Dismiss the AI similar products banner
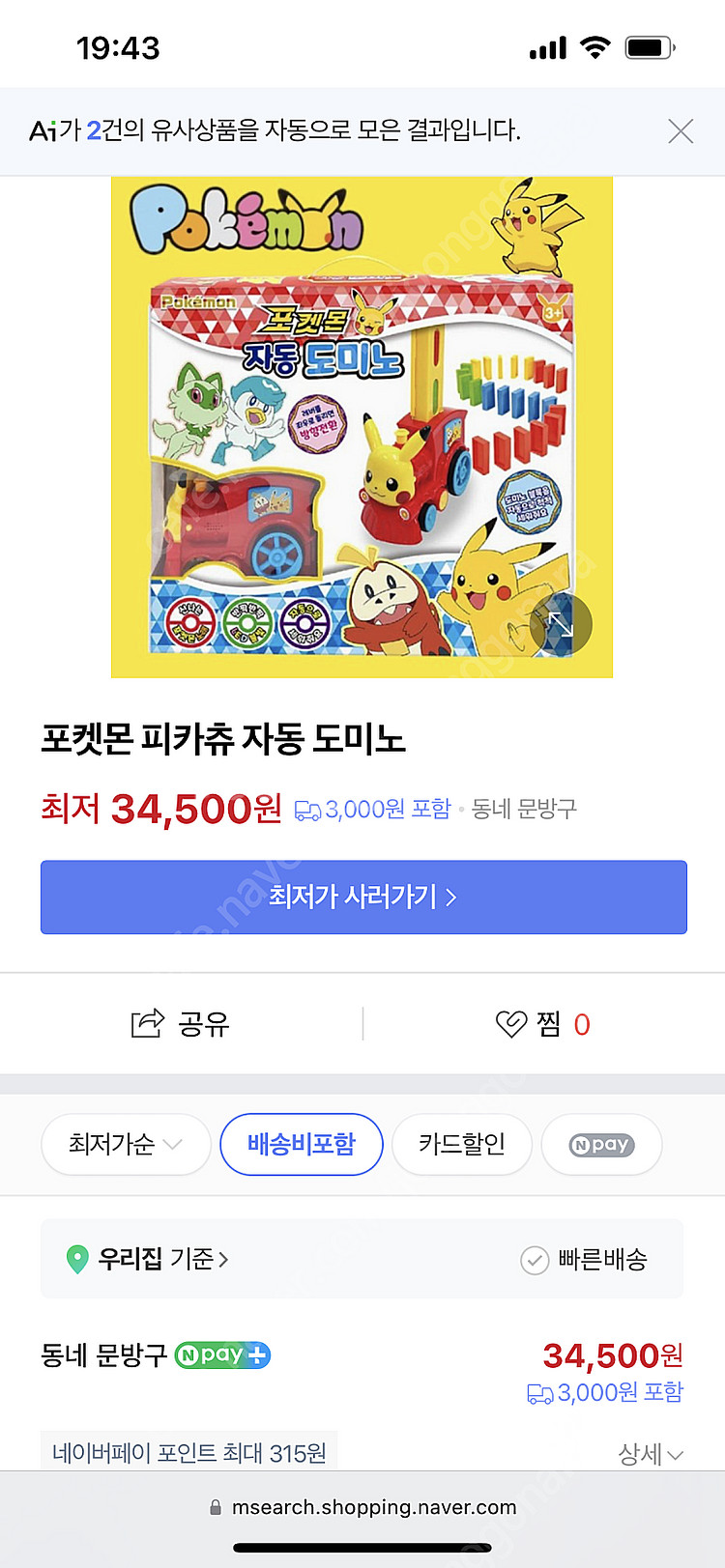 [x=681, y=131]
